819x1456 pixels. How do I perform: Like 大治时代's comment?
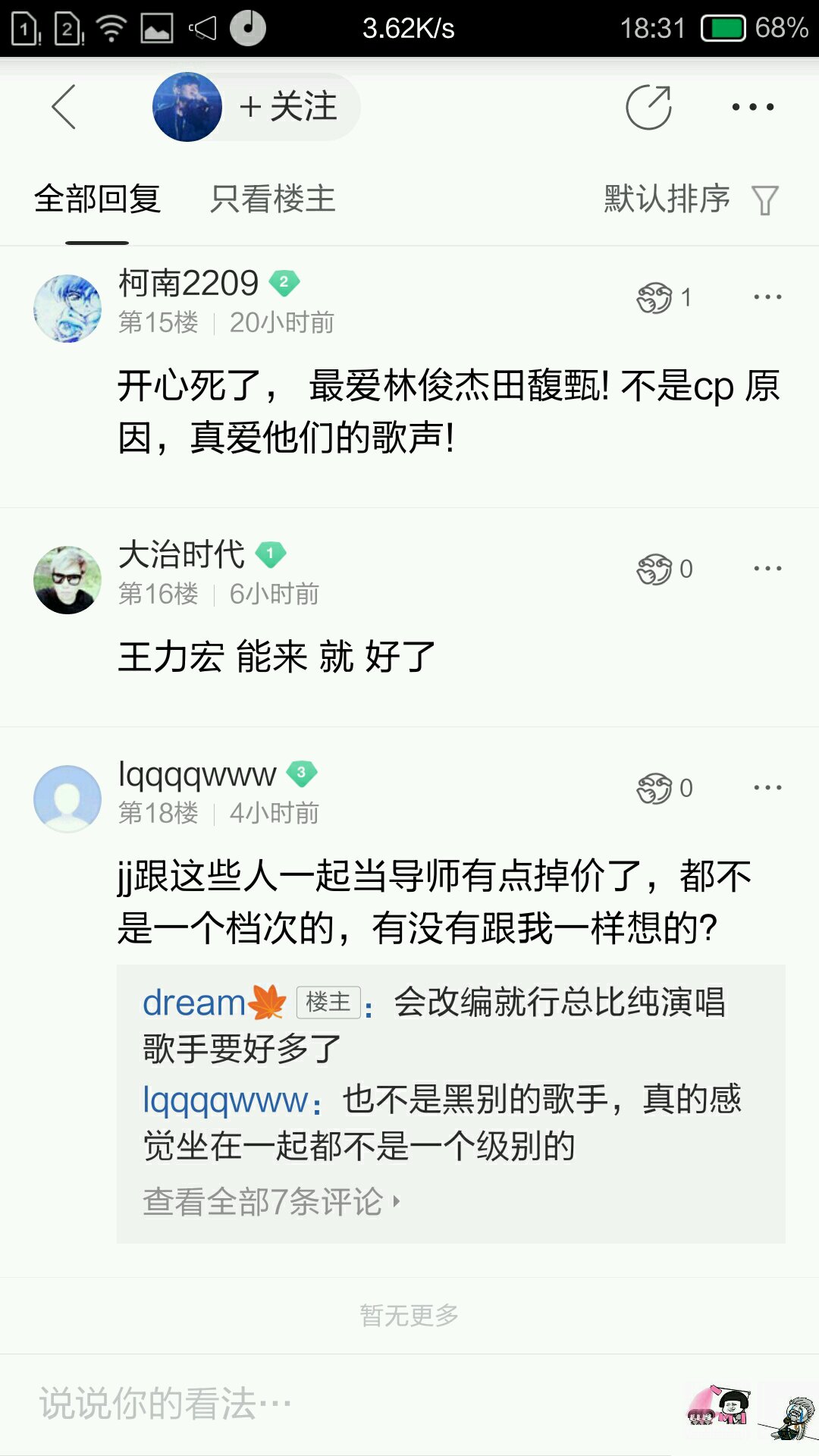tap(664, 569)
